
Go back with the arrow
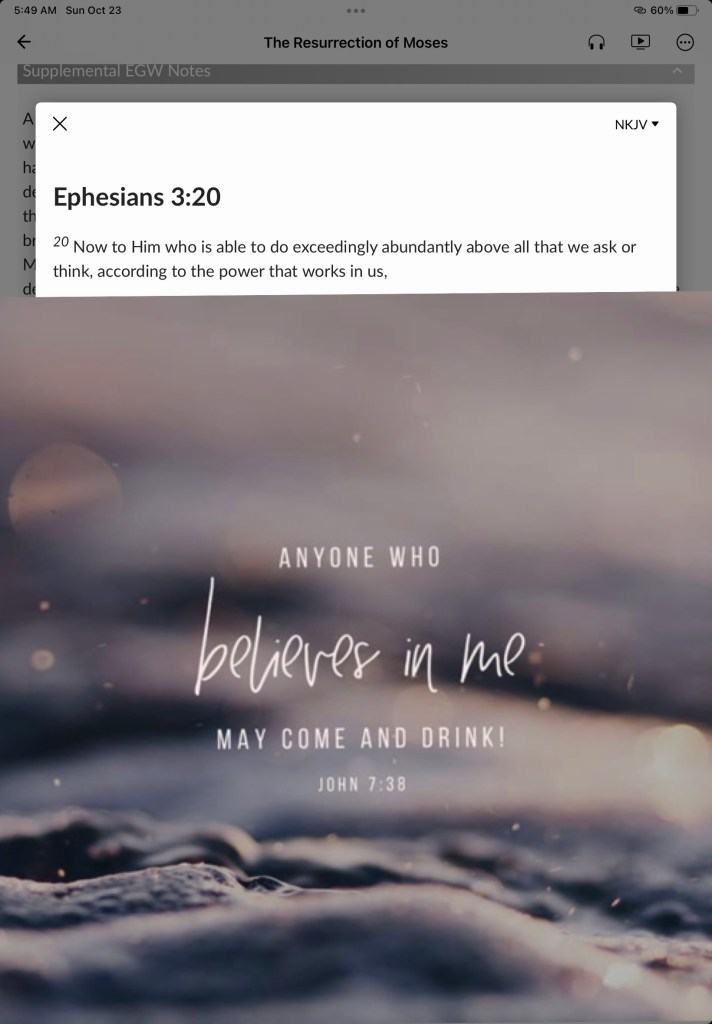click(x=24, y=42)
